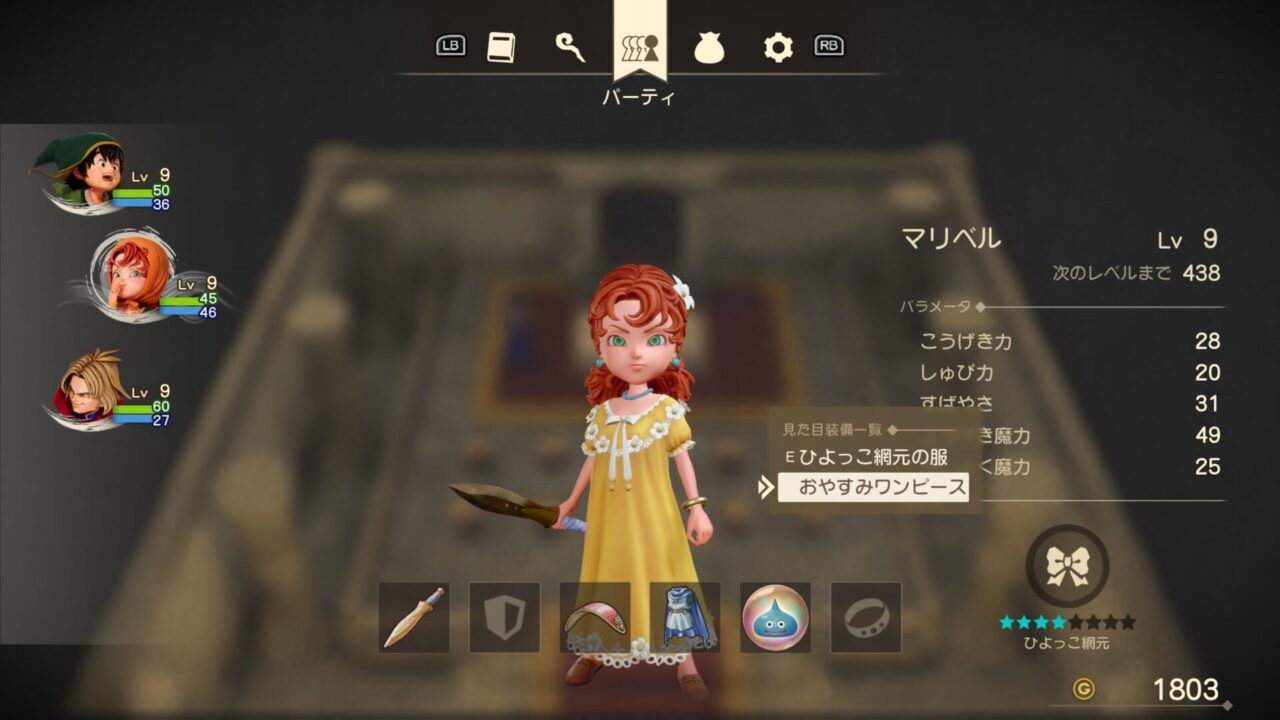Image resolution: width=1280 pixels, height=720 pixels.
Task: Choose おやすみワンピース from the outfit list
Action: pos(882,487)
